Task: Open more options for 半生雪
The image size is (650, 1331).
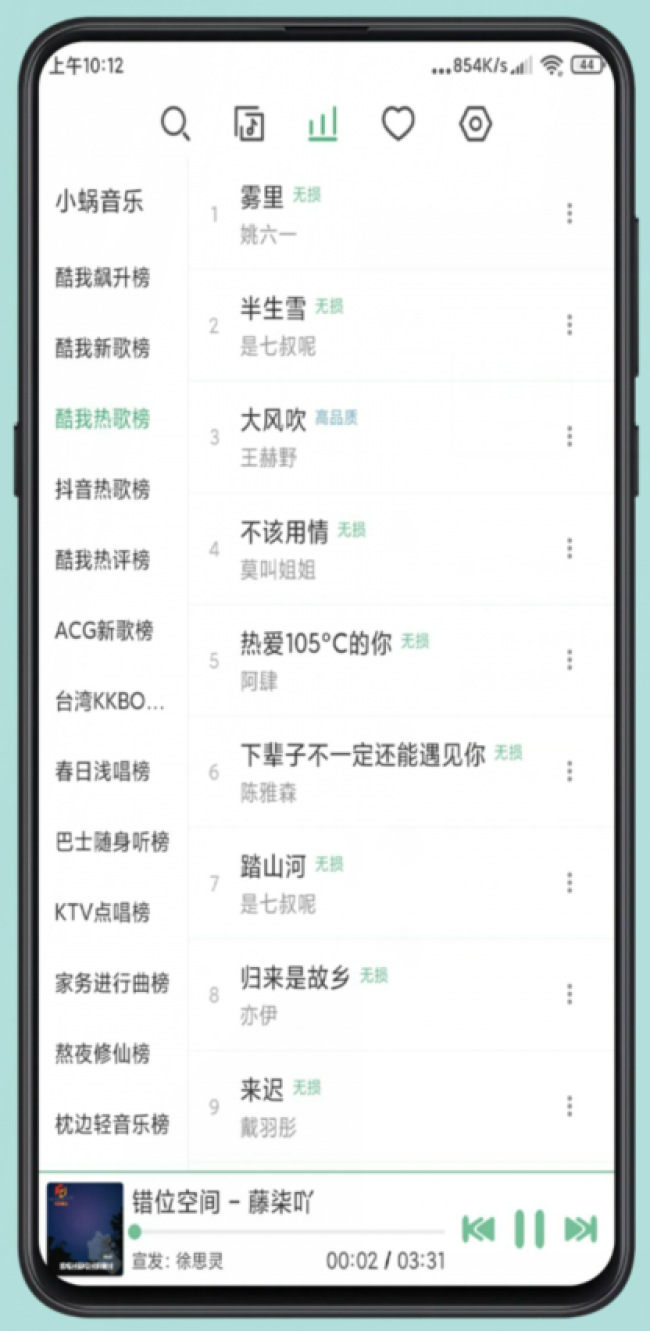Action: coord(569,325)
